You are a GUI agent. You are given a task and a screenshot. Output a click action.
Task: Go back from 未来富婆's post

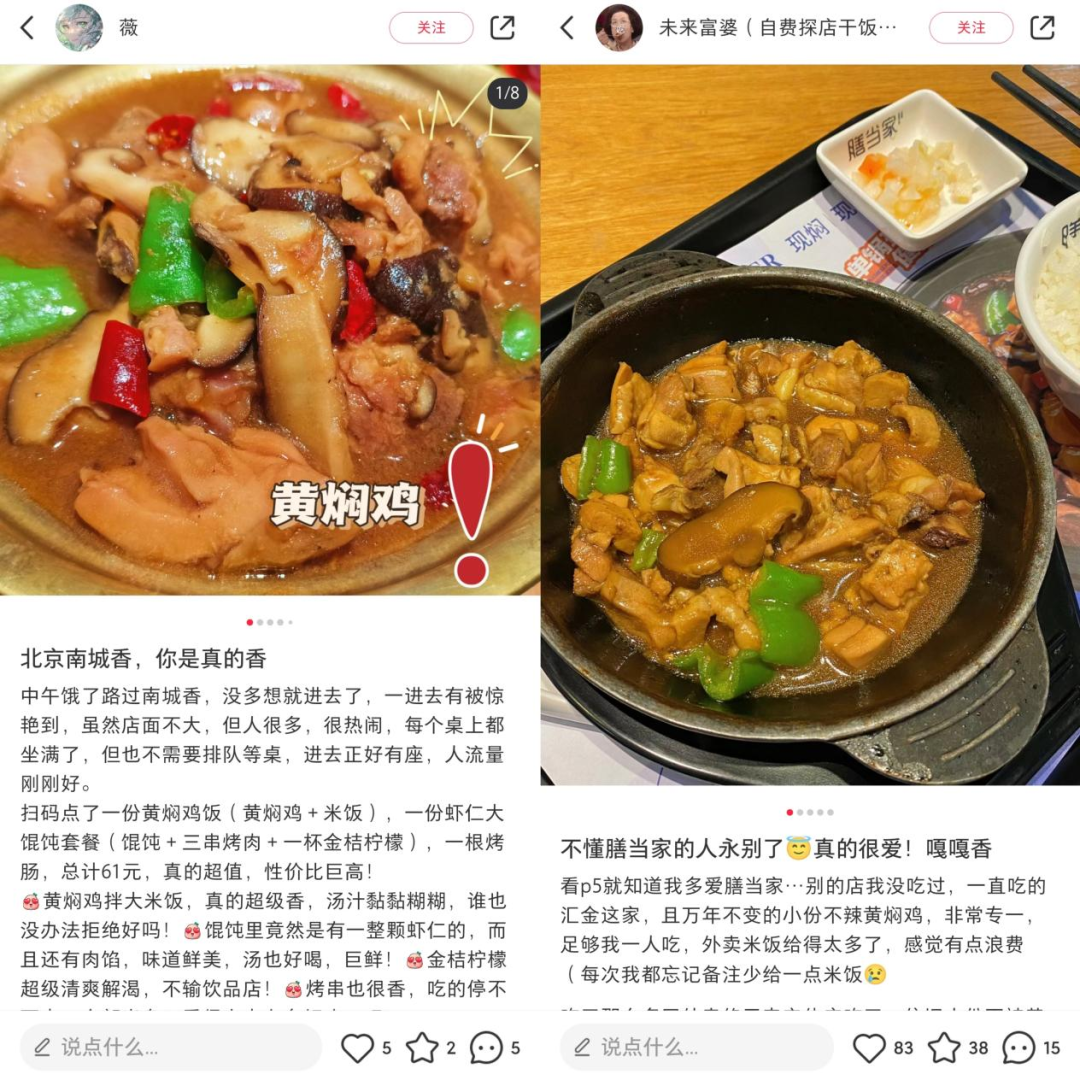click(x=567, y=28)
